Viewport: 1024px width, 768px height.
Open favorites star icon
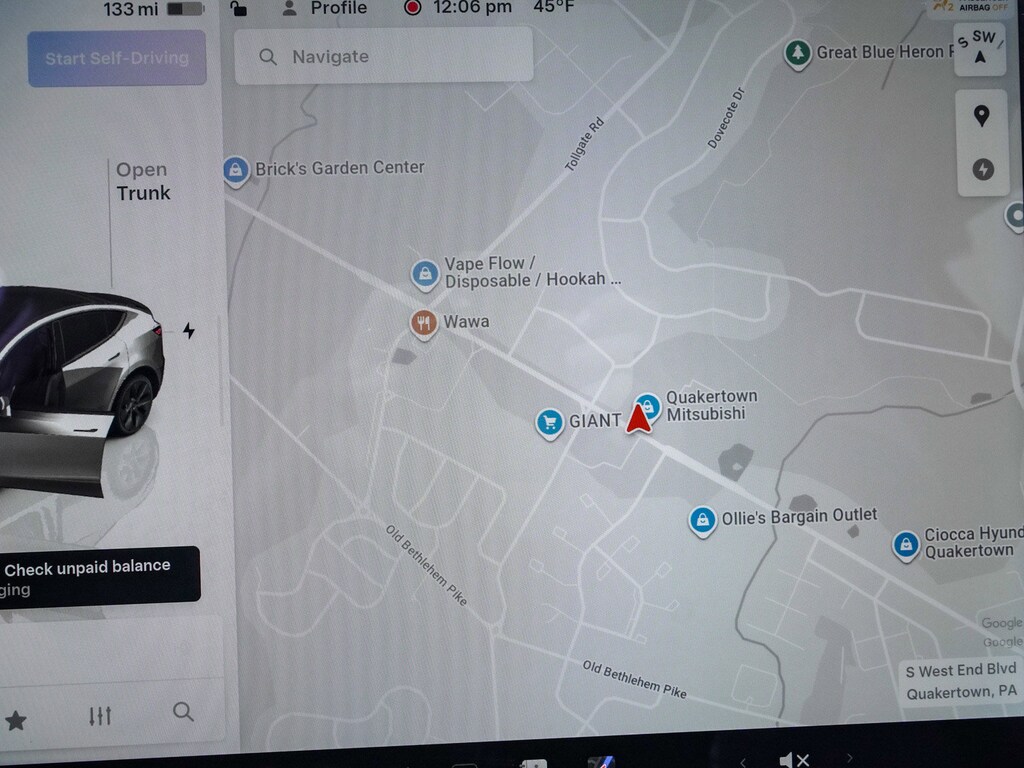[x=16, y=719]
